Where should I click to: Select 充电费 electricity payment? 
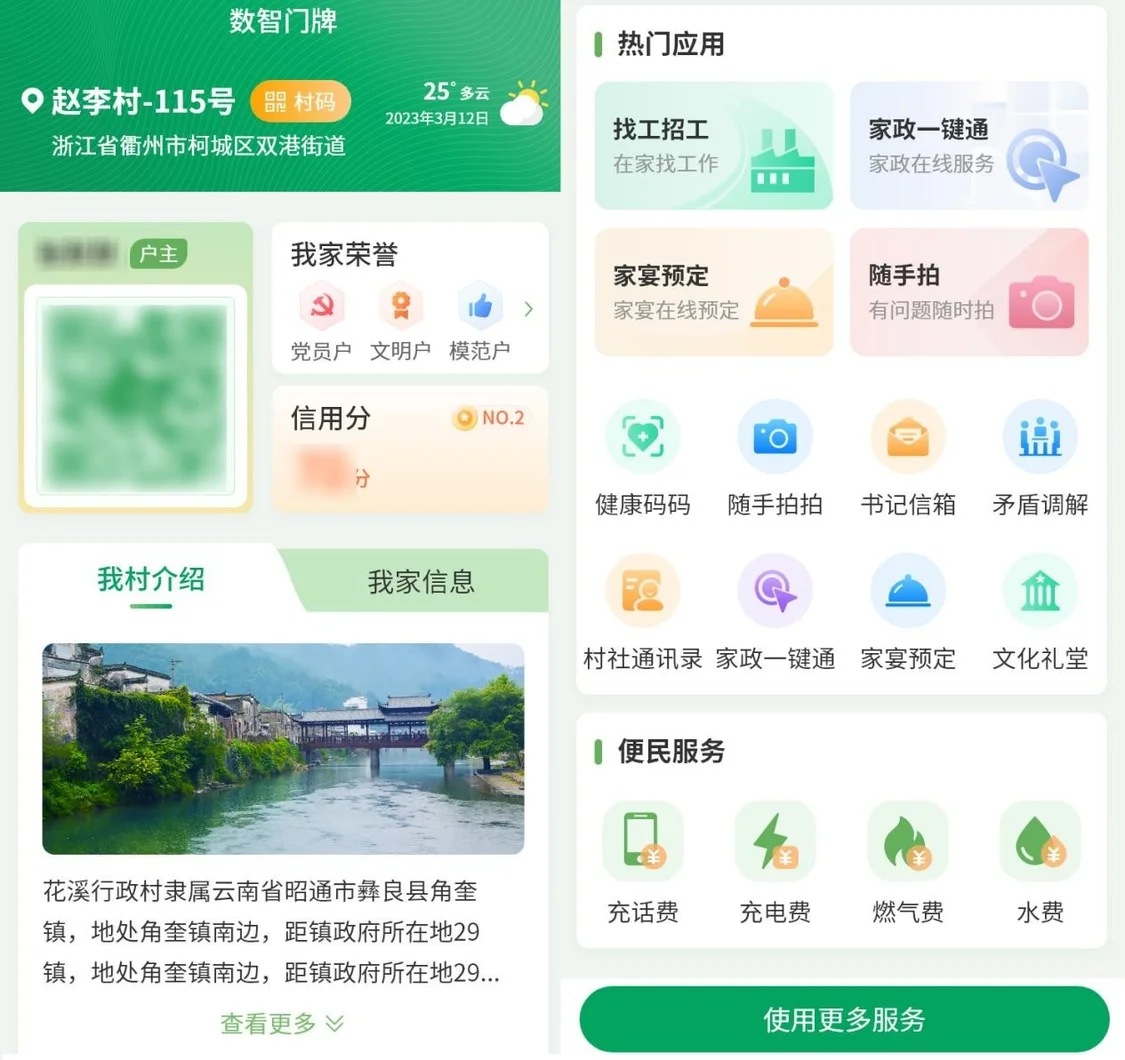775,842
